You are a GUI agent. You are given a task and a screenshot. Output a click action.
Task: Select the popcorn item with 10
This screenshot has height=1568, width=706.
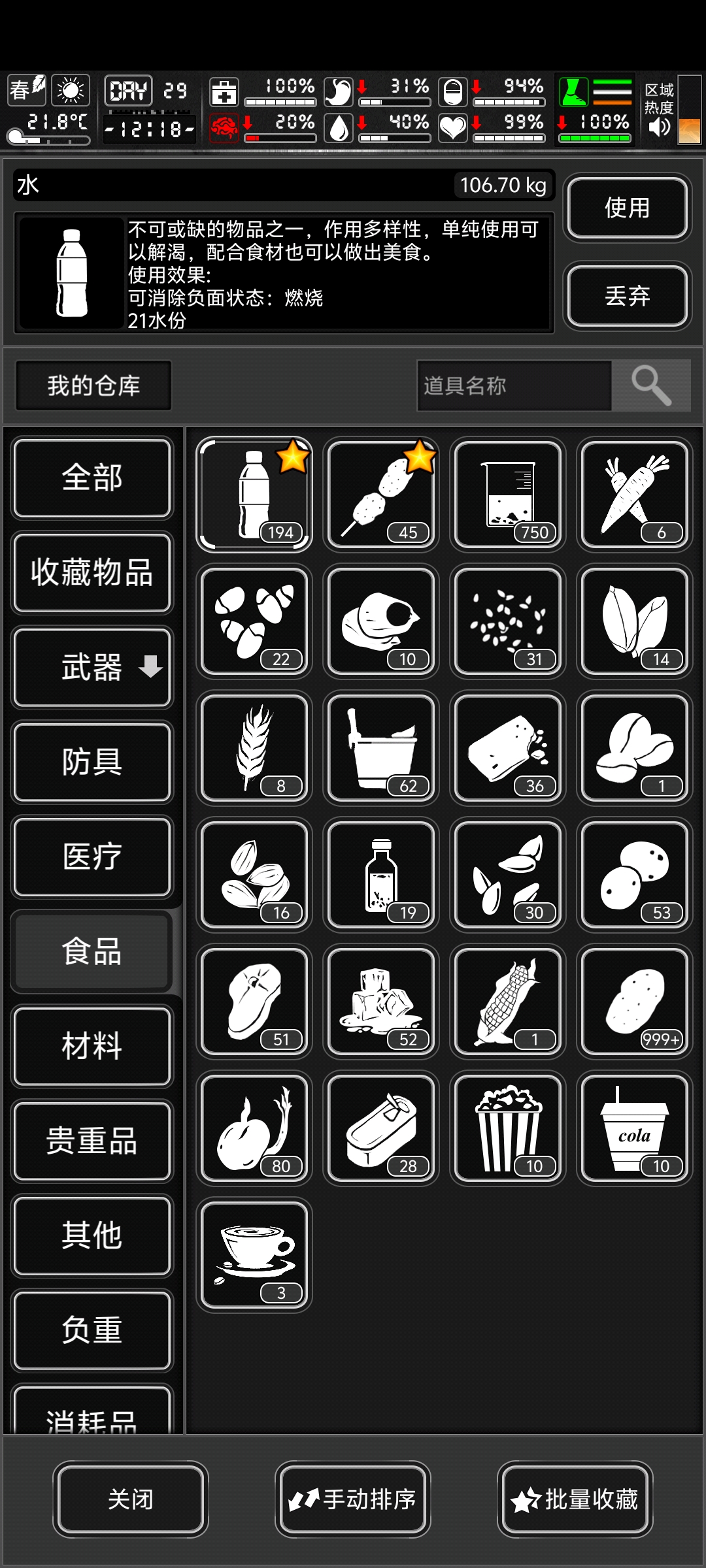[x=508, y=1128]
